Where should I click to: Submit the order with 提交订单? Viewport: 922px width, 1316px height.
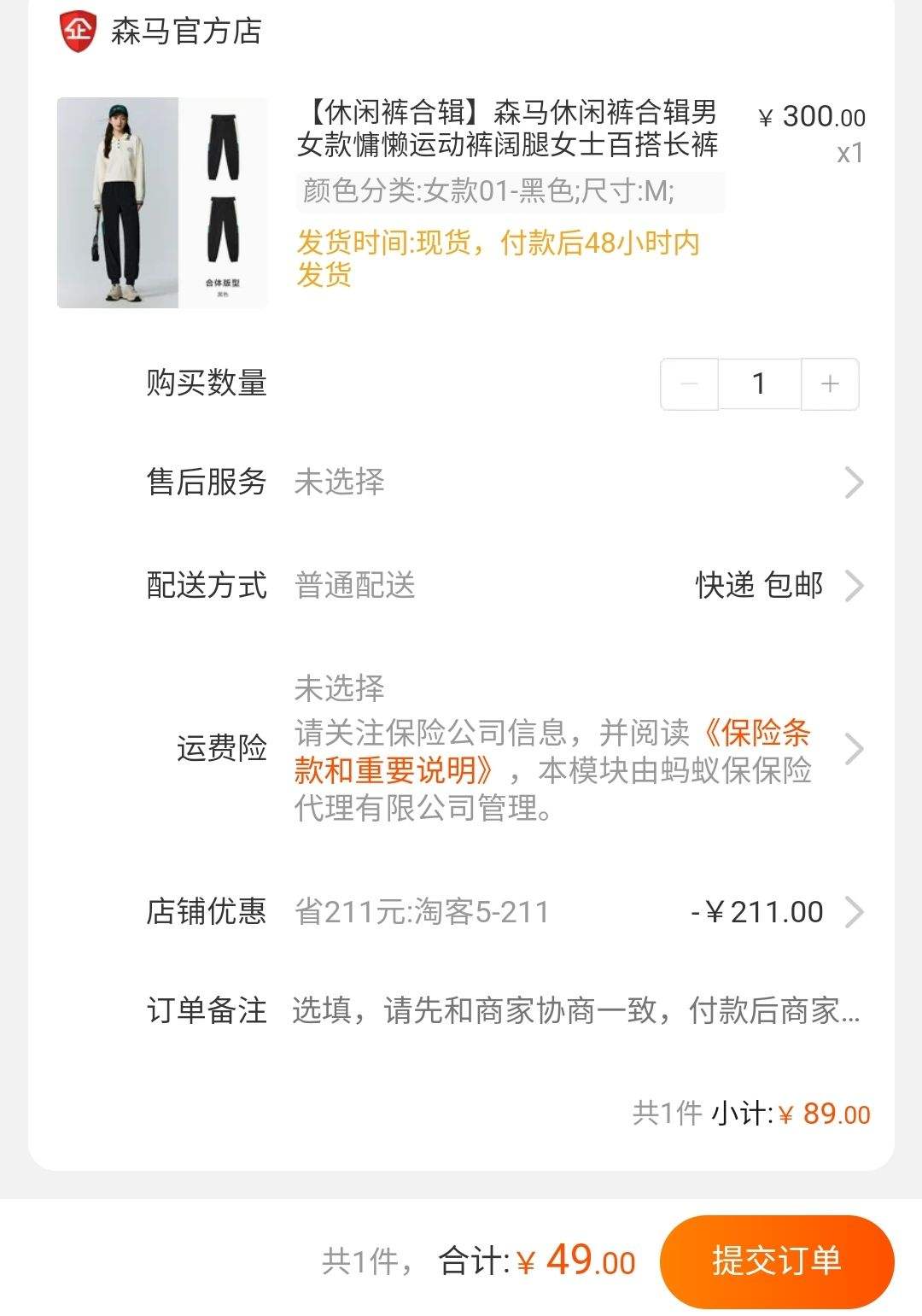coord(776,1261)
